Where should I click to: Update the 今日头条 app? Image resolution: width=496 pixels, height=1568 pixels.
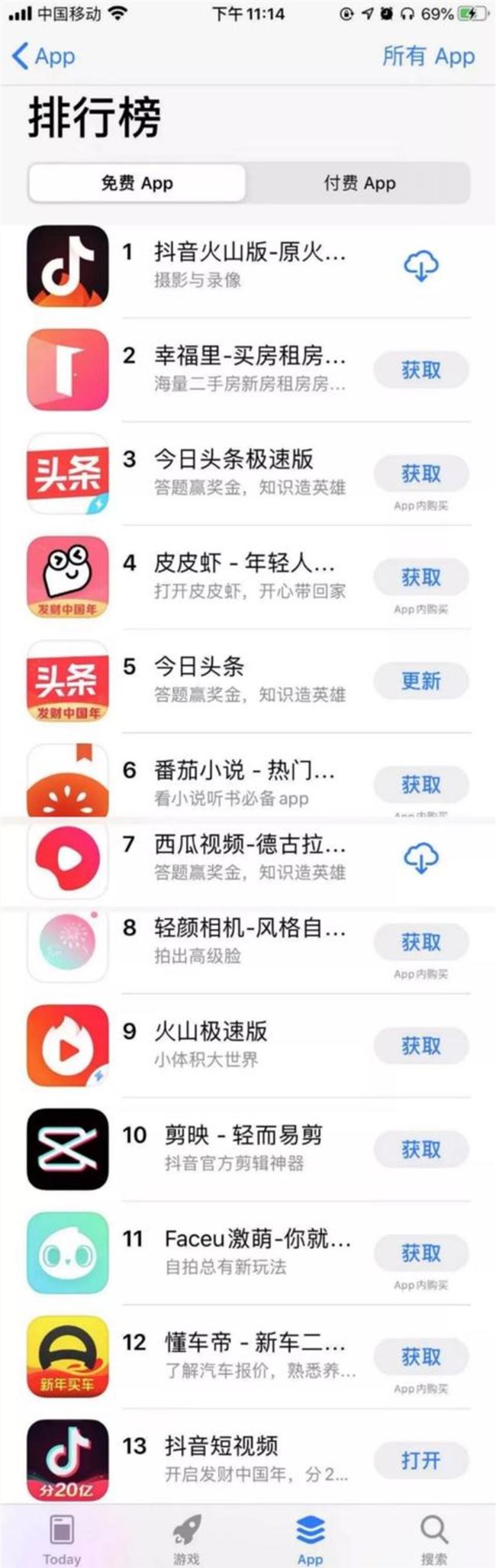pos(420,681)
